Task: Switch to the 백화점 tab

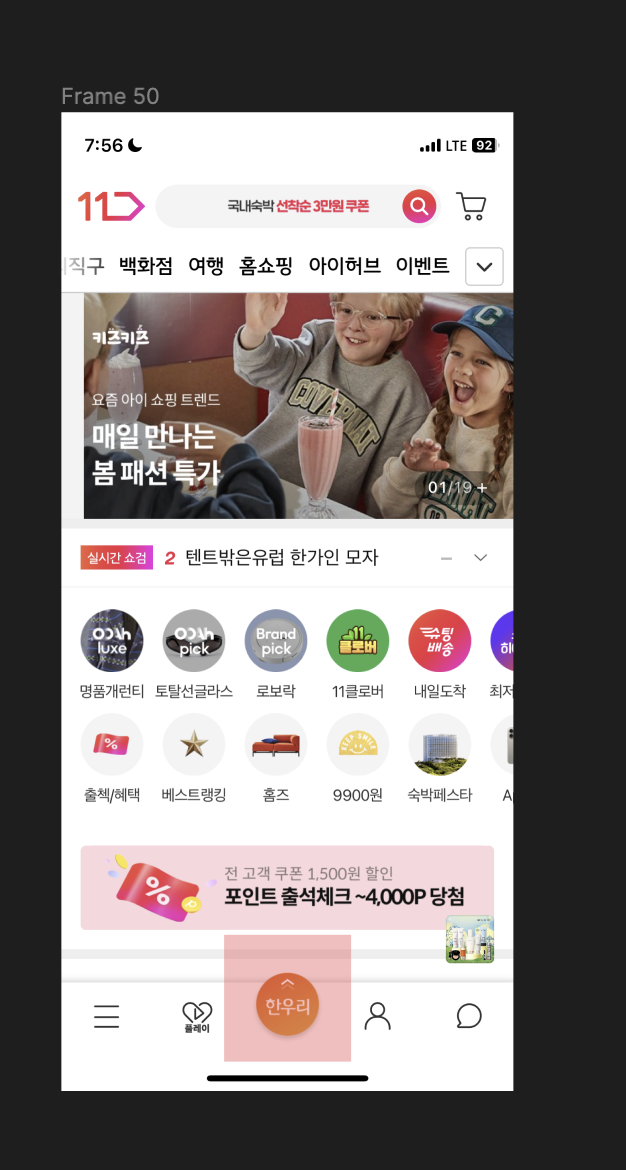Action: 146,266
